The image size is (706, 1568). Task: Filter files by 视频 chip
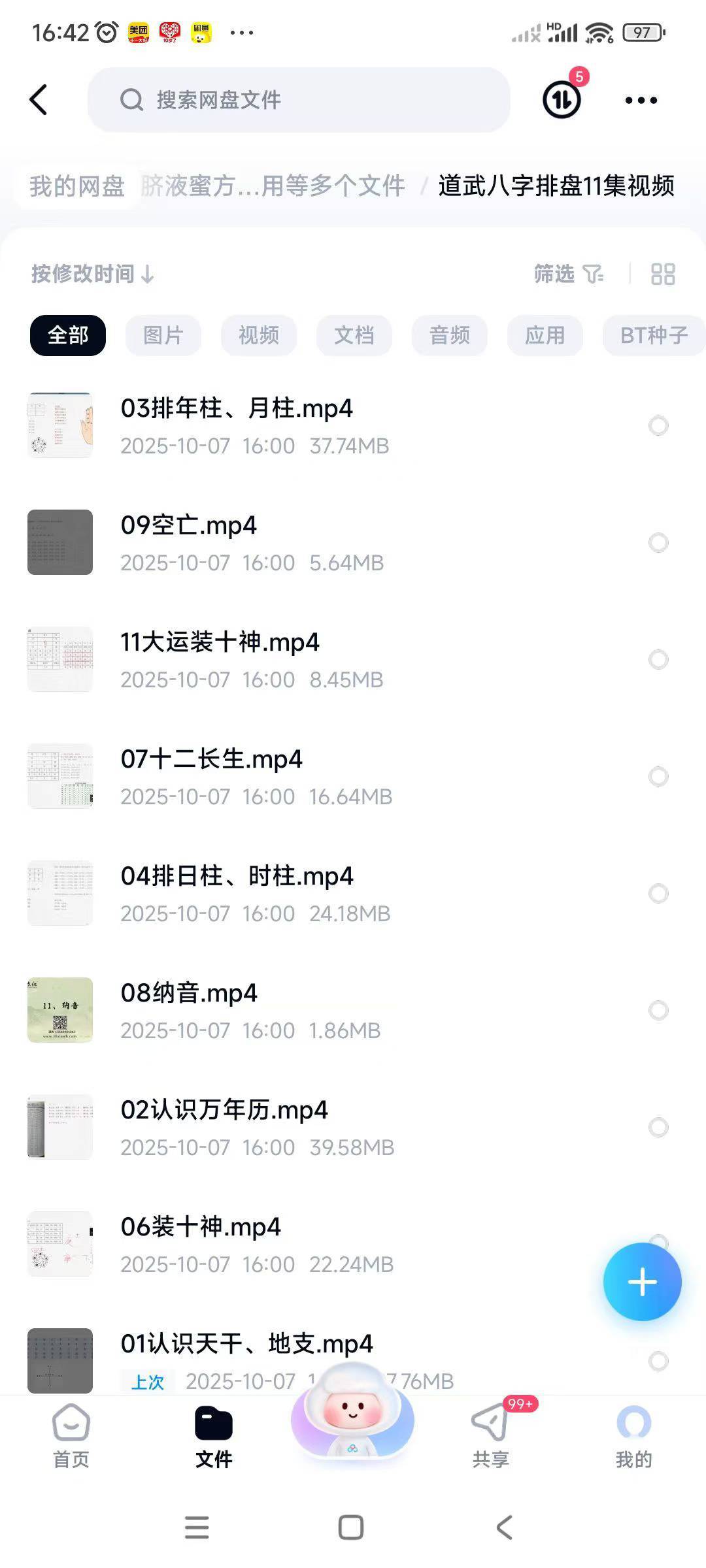click(259, 335)
